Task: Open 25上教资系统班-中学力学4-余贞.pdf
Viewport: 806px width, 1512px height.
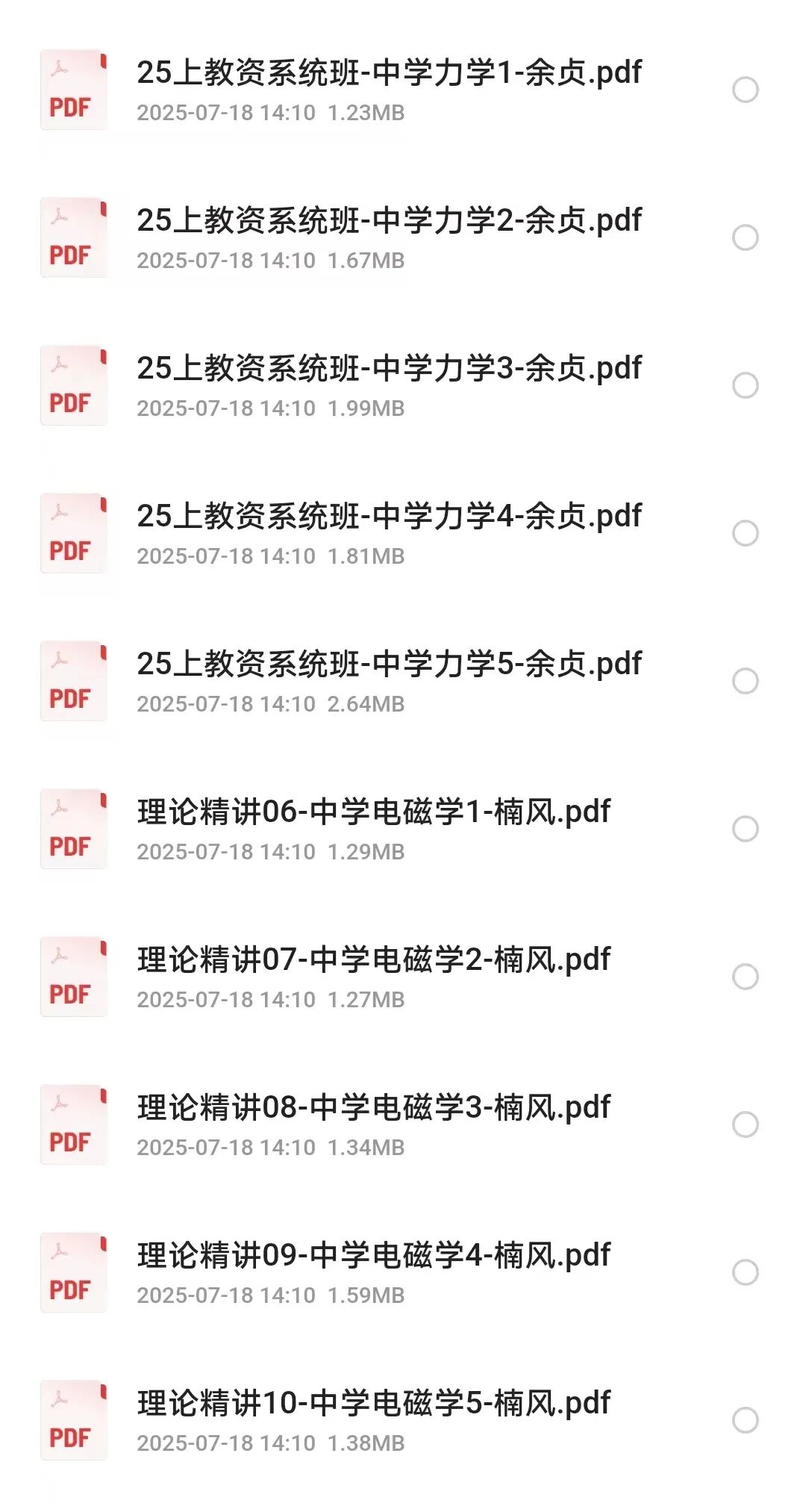Action: (388, 517)
